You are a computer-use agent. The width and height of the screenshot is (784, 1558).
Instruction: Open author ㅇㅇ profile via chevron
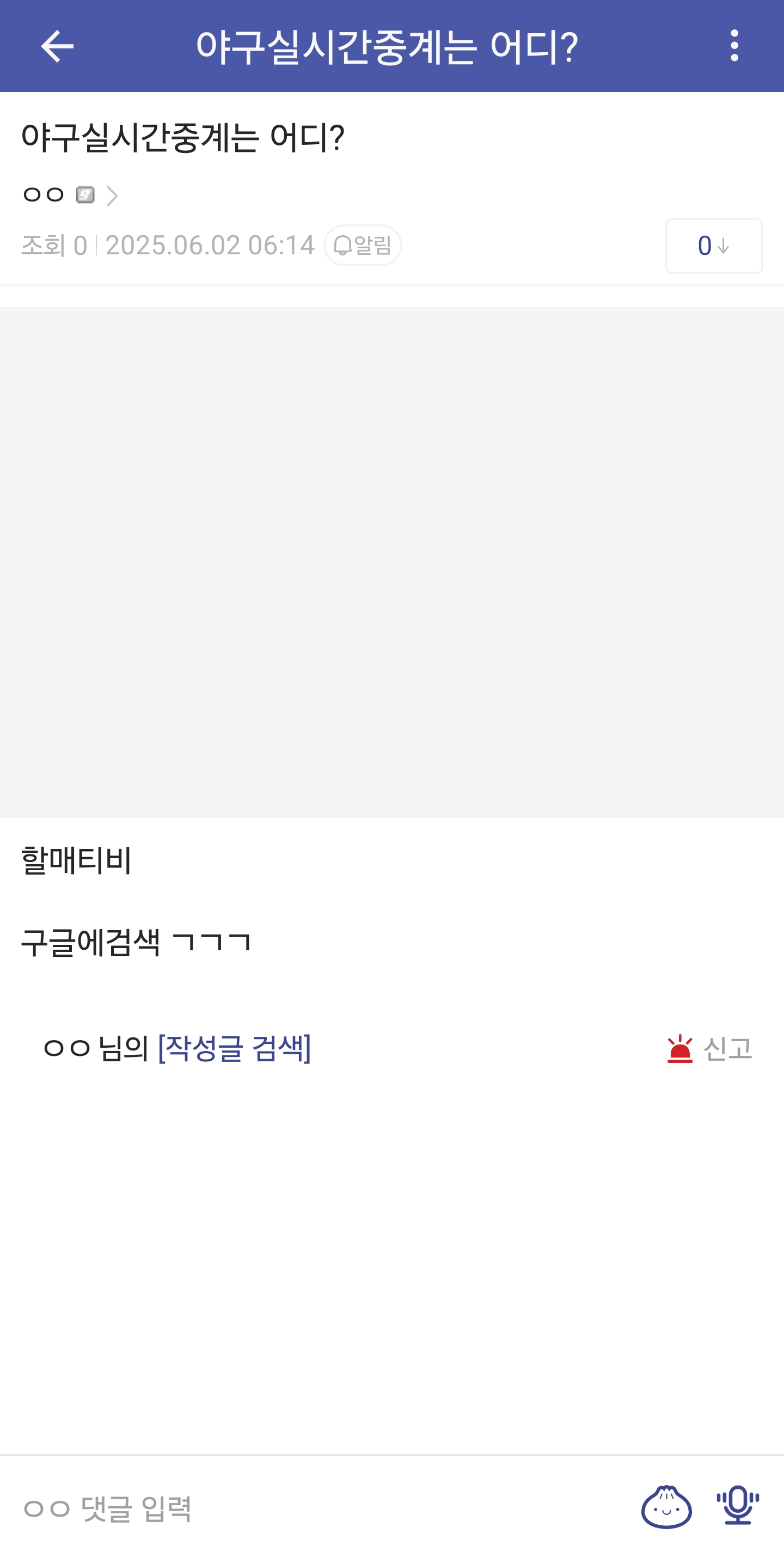tap(112, 195)
